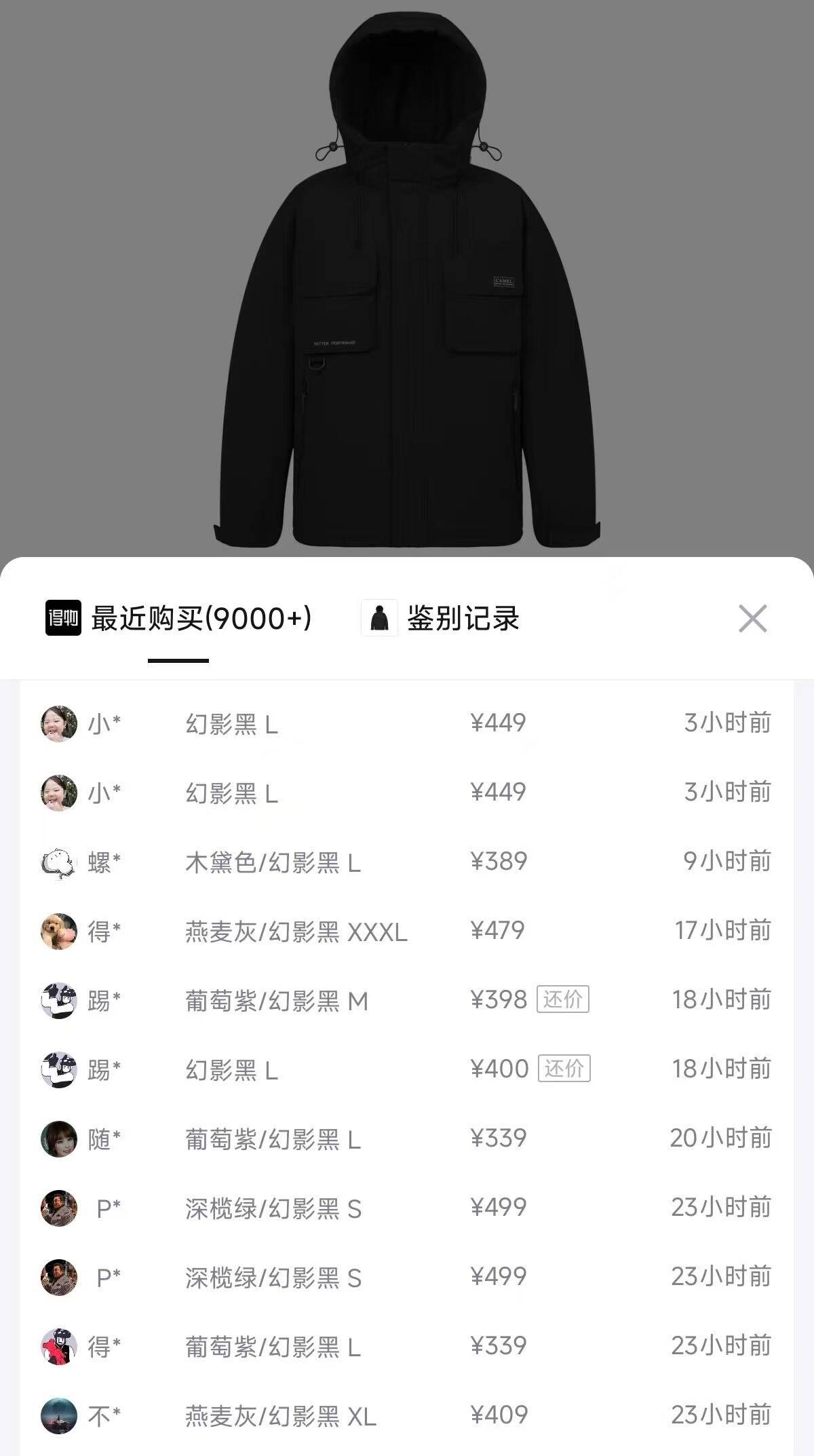The height and width of the screenshot is (1456, 814).
Task: Switch to the 鉴别记录 tab
Action: point(462,618)
